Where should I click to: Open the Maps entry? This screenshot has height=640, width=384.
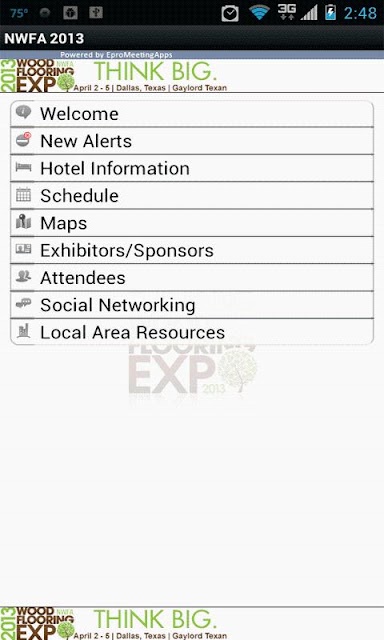[192, 223]
